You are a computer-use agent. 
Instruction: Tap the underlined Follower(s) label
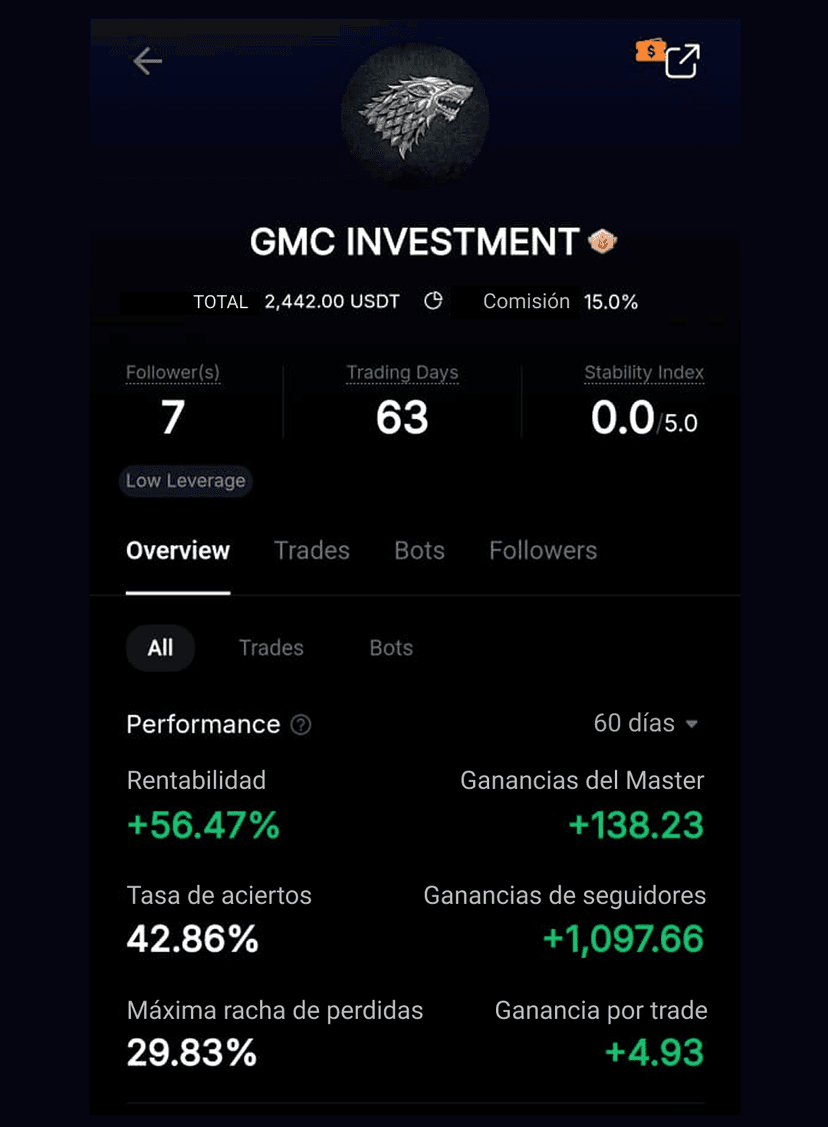173,373
